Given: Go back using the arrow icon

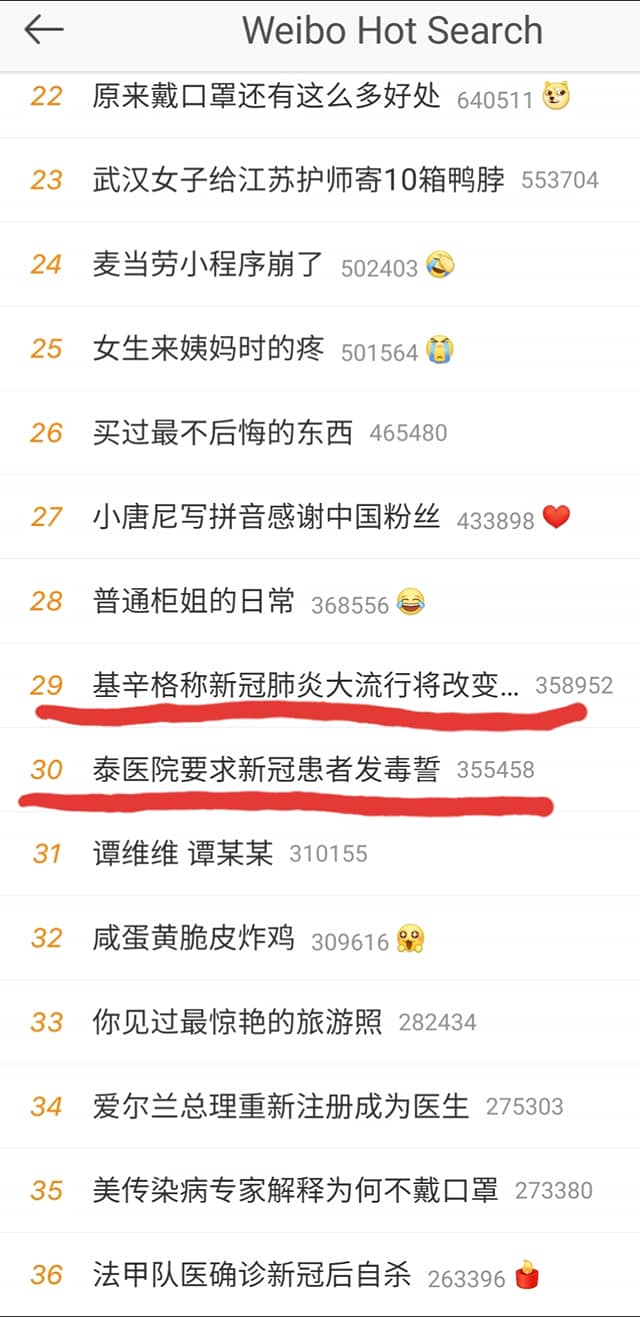Looking at the screenshot, I should (x=43, y=31).
